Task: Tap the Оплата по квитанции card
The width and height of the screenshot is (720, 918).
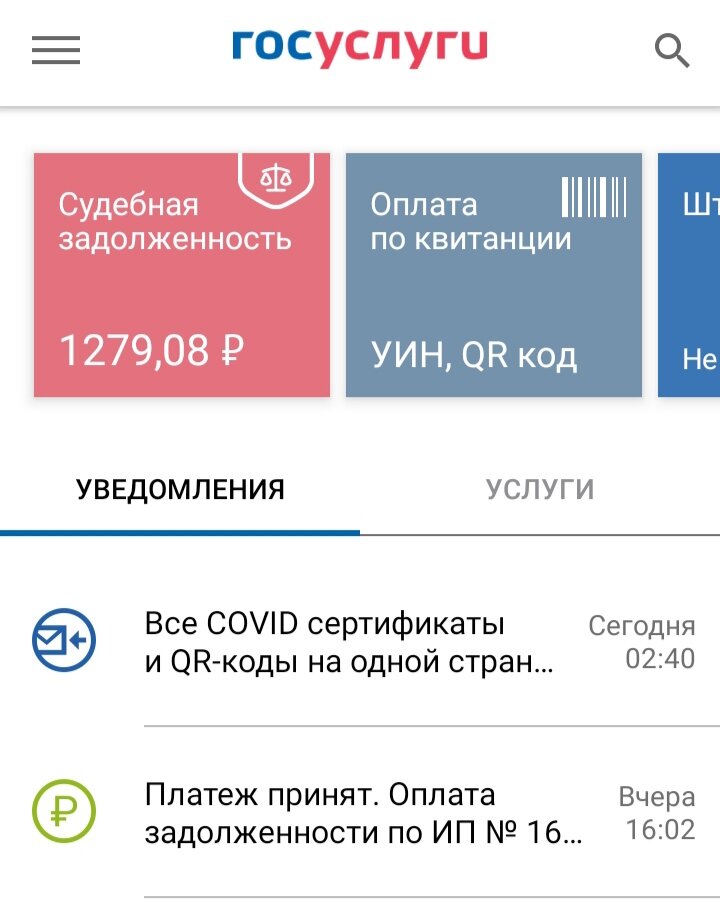Action: 493,275
